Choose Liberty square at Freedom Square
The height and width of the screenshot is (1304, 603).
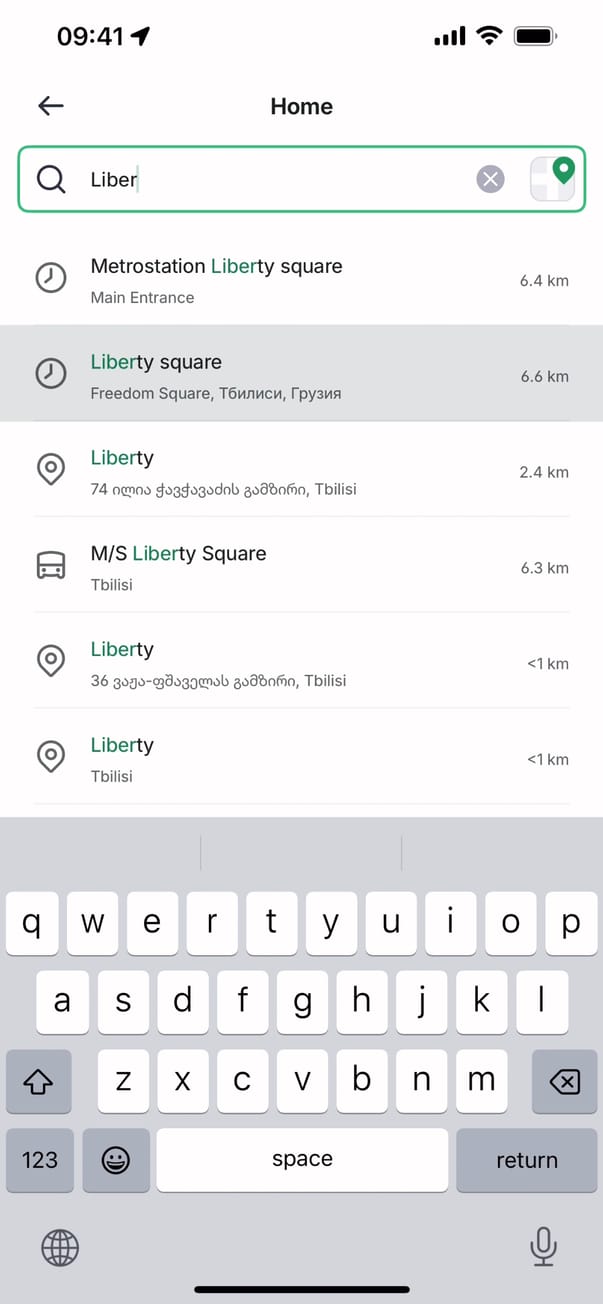tap(300, 374)
